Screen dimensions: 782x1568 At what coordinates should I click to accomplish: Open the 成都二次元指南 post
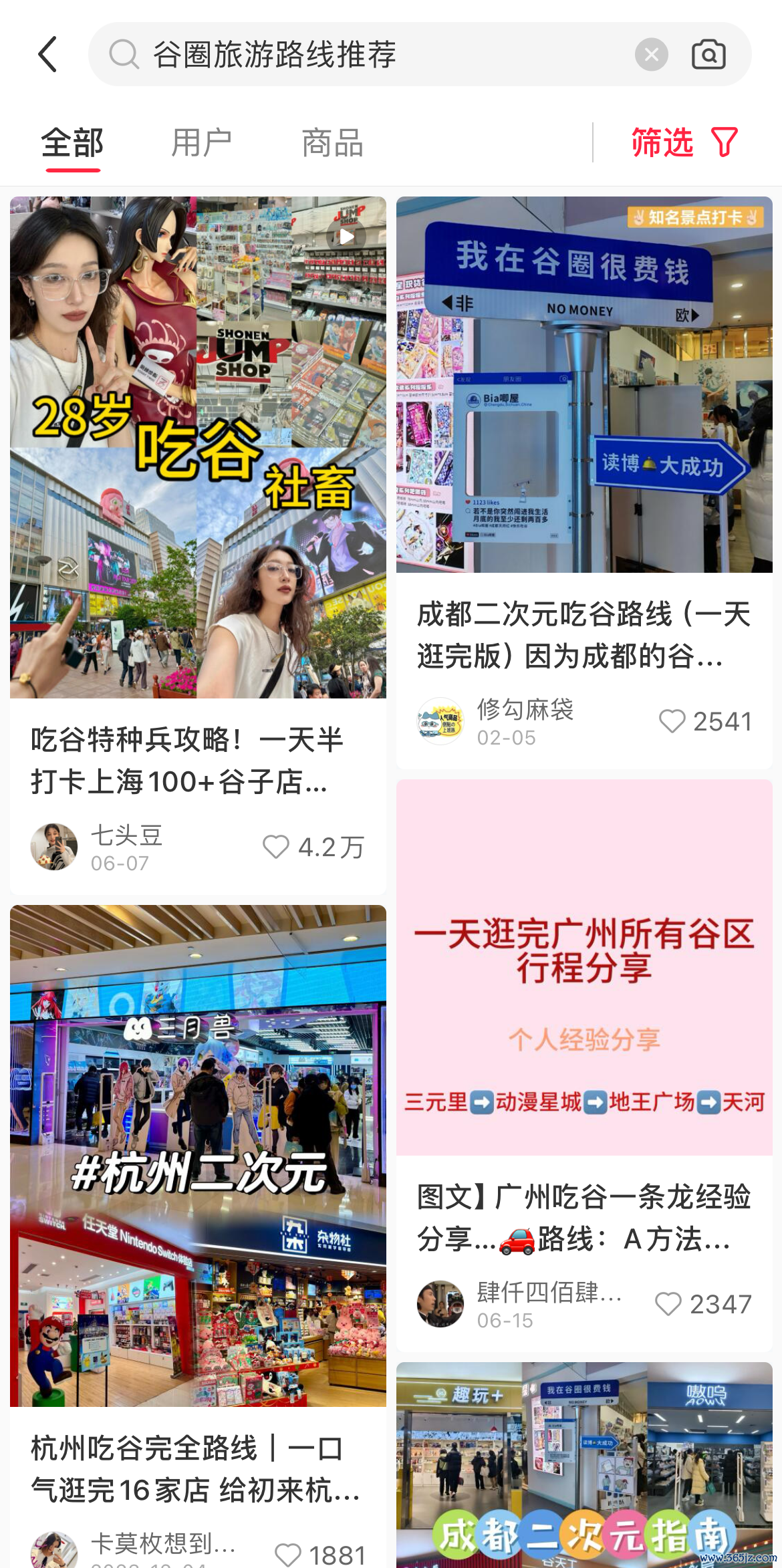pyautogui.click(x=584, y=1464)
